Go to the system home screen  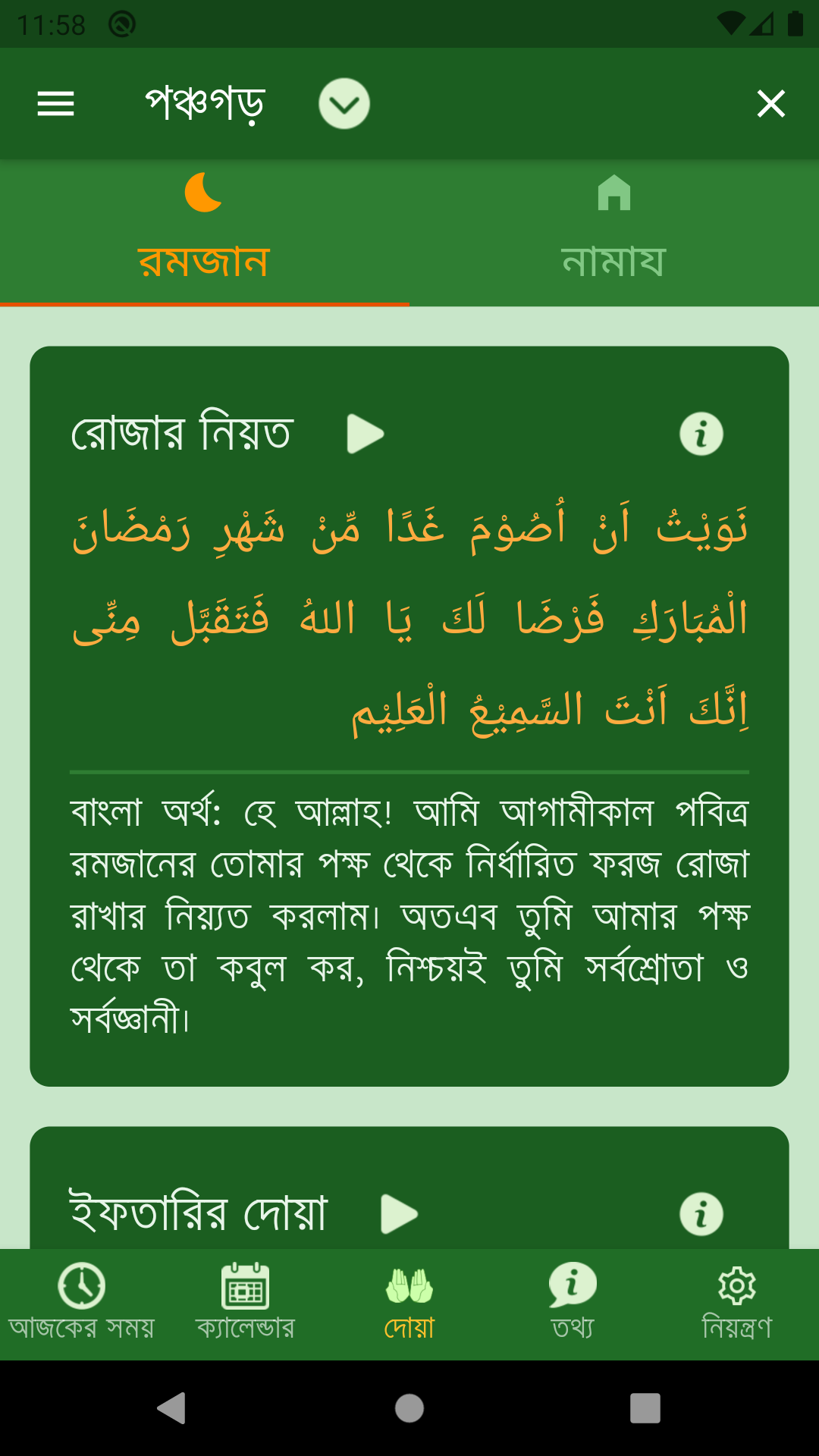click(409, 1408)
